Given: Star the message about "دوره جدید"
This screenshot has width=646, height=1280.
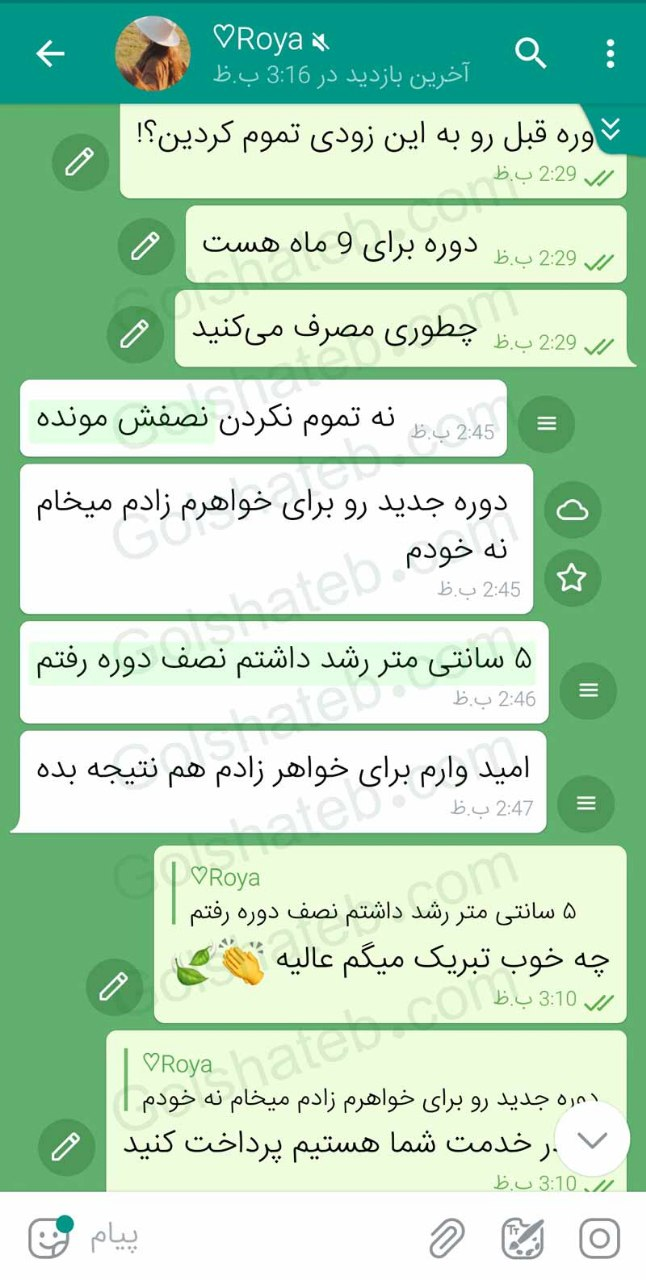Looking at the screenshot, I should click(x=572, y=577).
